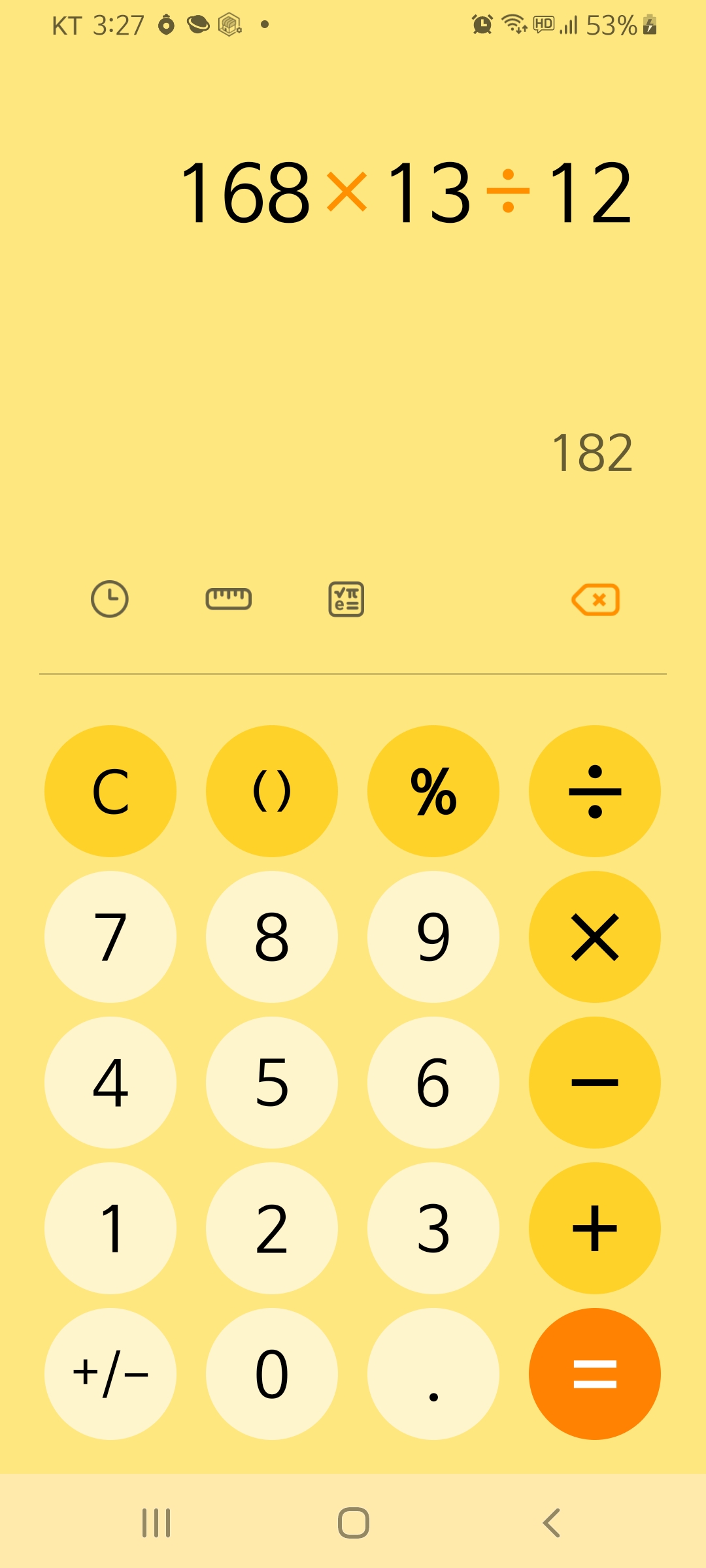Open recent apps from the navigation bar
Viewport: 706px width, 1568px height.
(x=156, y=1523)
